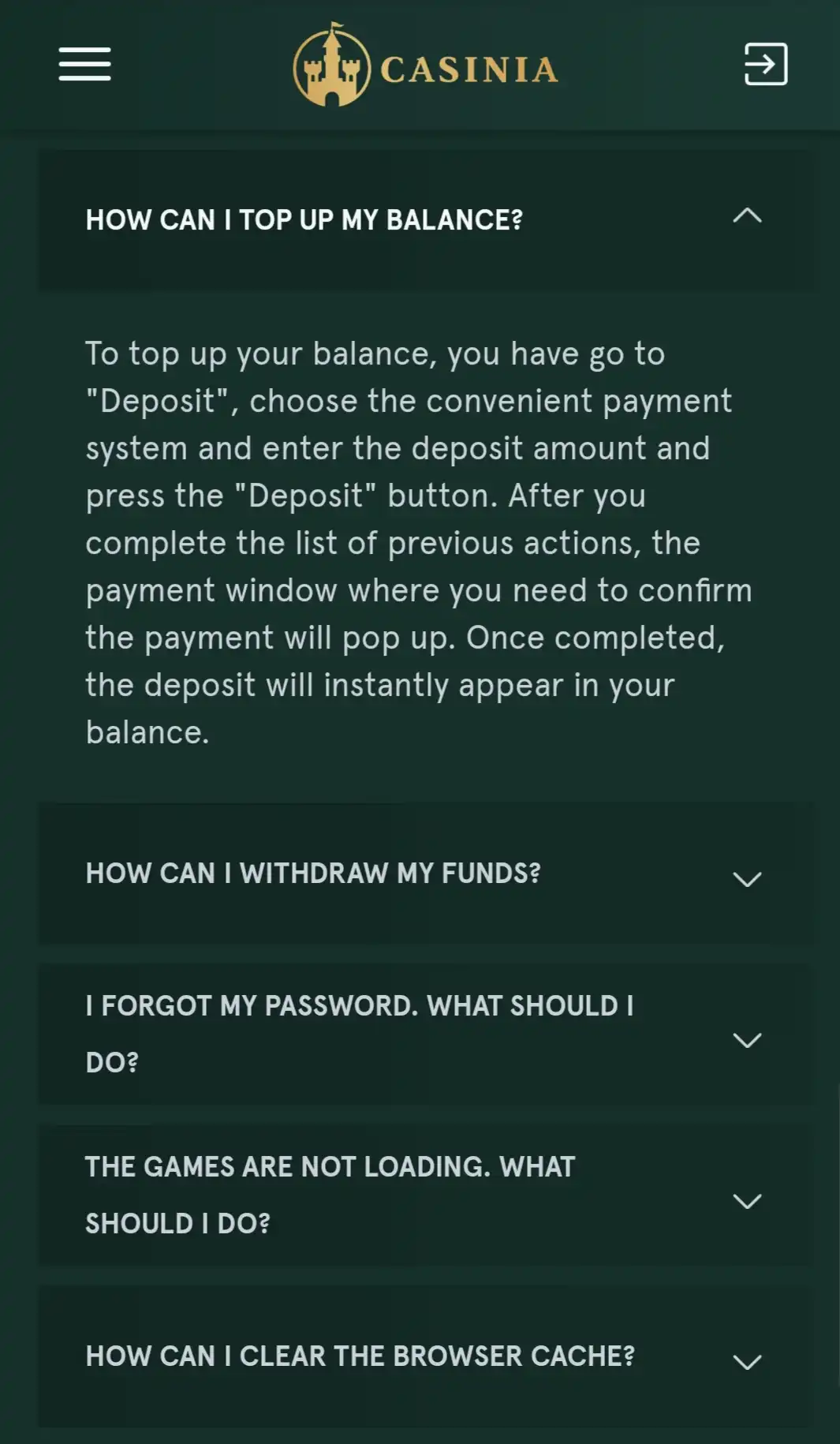This screenshot has width=840, height=1444.
Task: Expand 'The games are not loading' question
Action: tap(746, 1200)
